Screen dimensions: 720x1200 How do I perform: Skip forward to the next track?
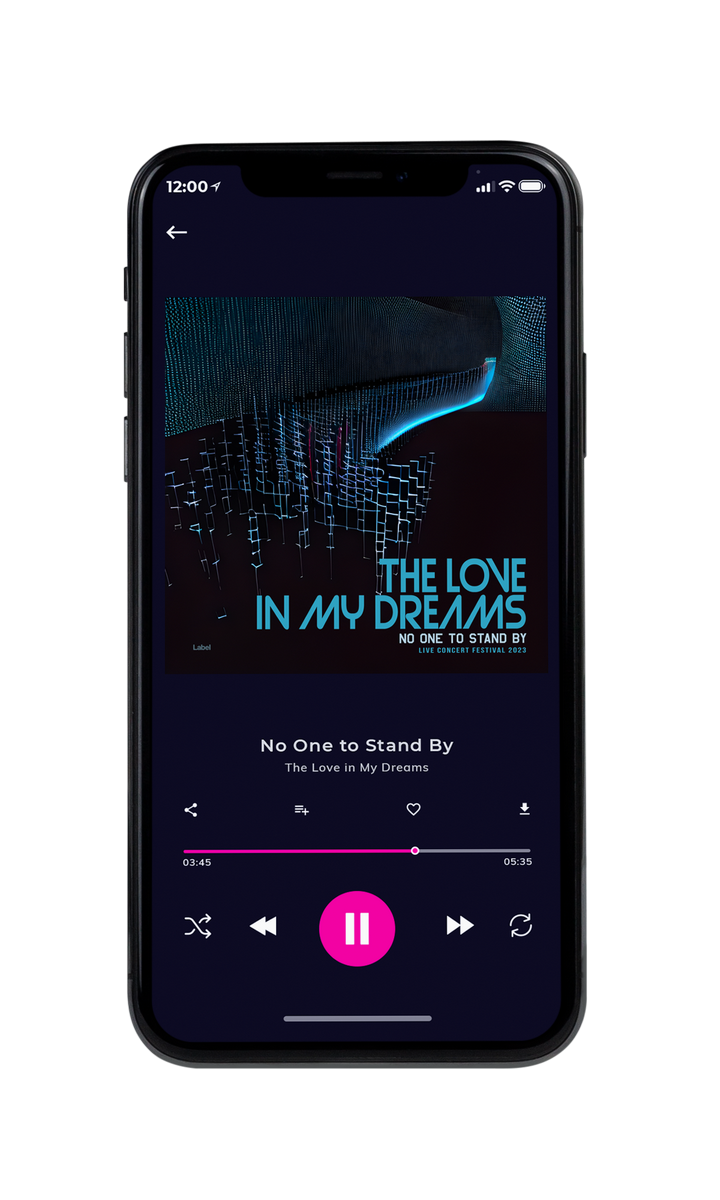click(460, 926)
